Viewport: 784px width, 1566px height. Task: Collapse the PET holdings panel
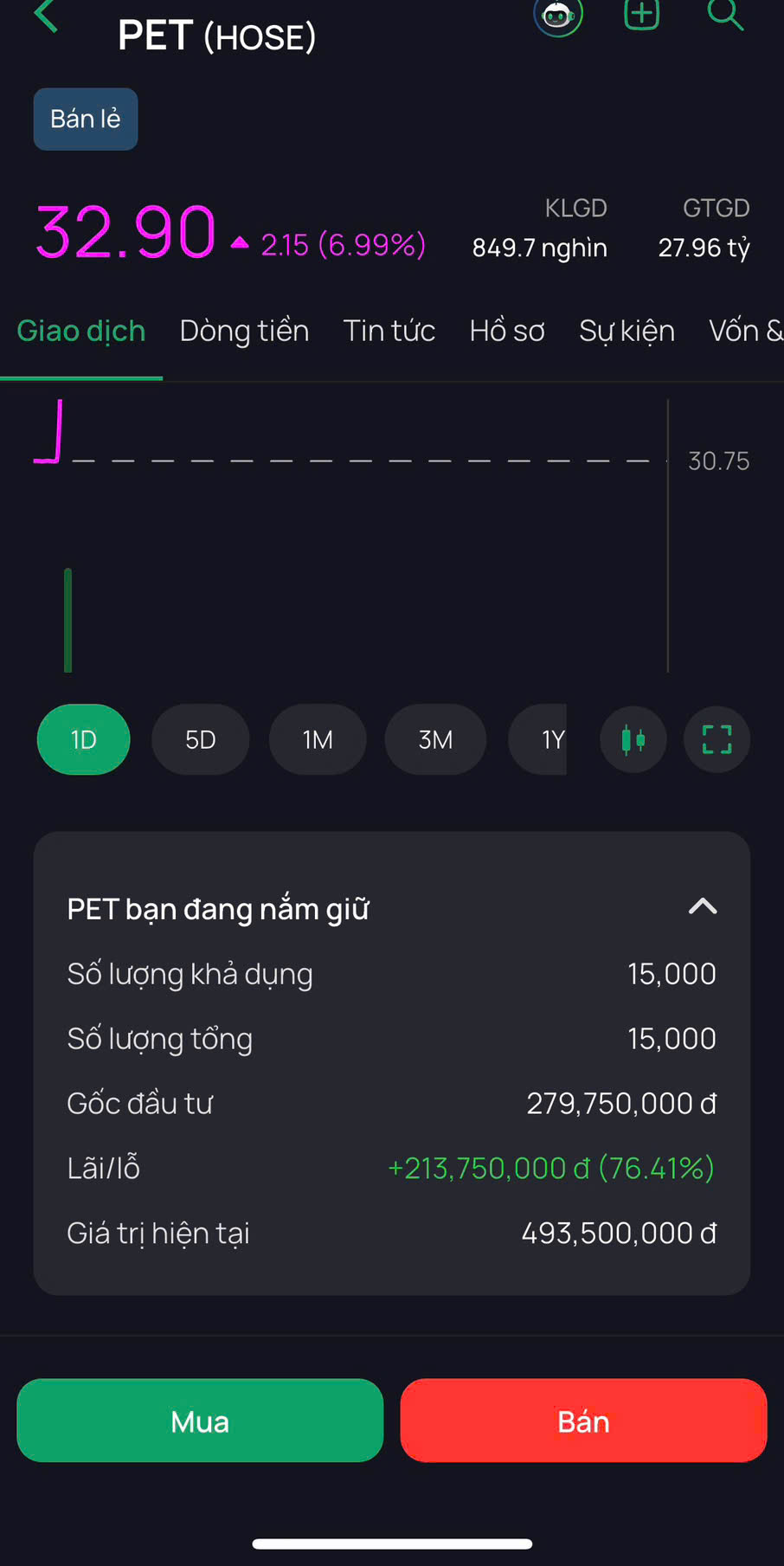pos(702,906)
